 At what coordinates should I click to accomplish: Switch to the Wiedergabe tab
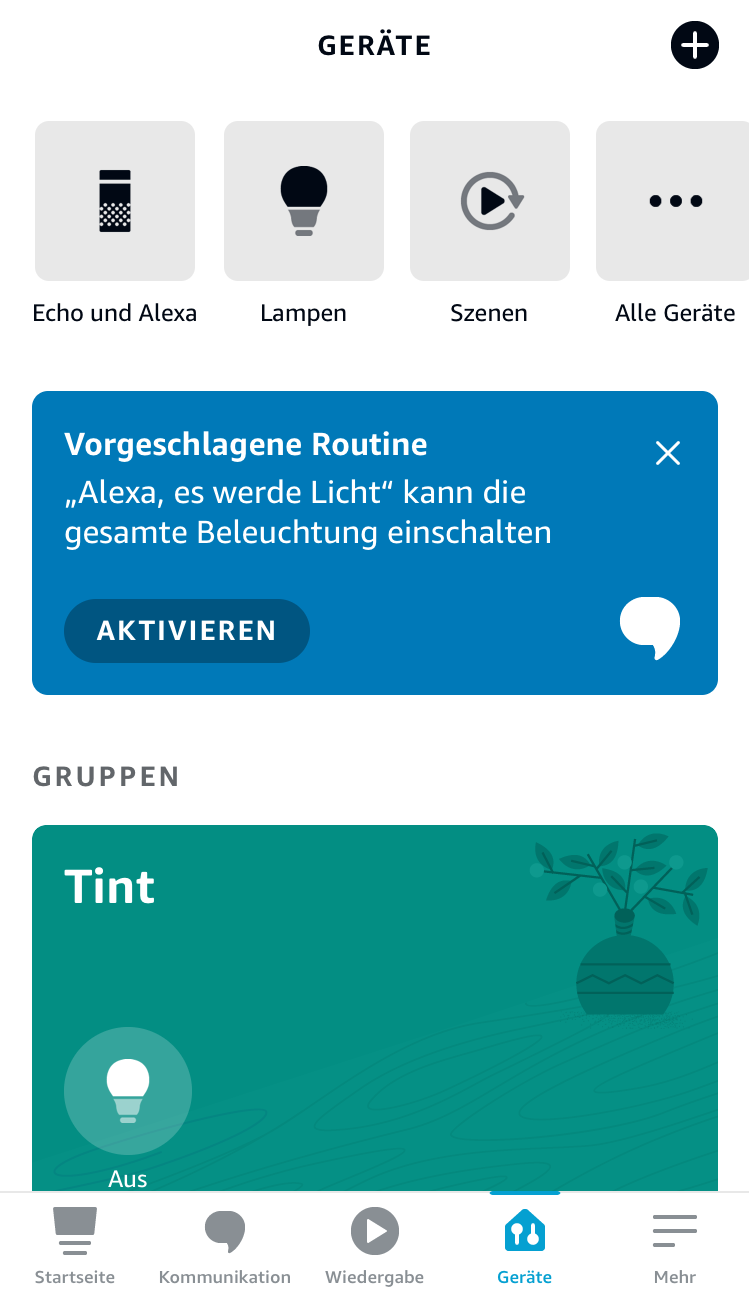click(x=375, y=1245)
